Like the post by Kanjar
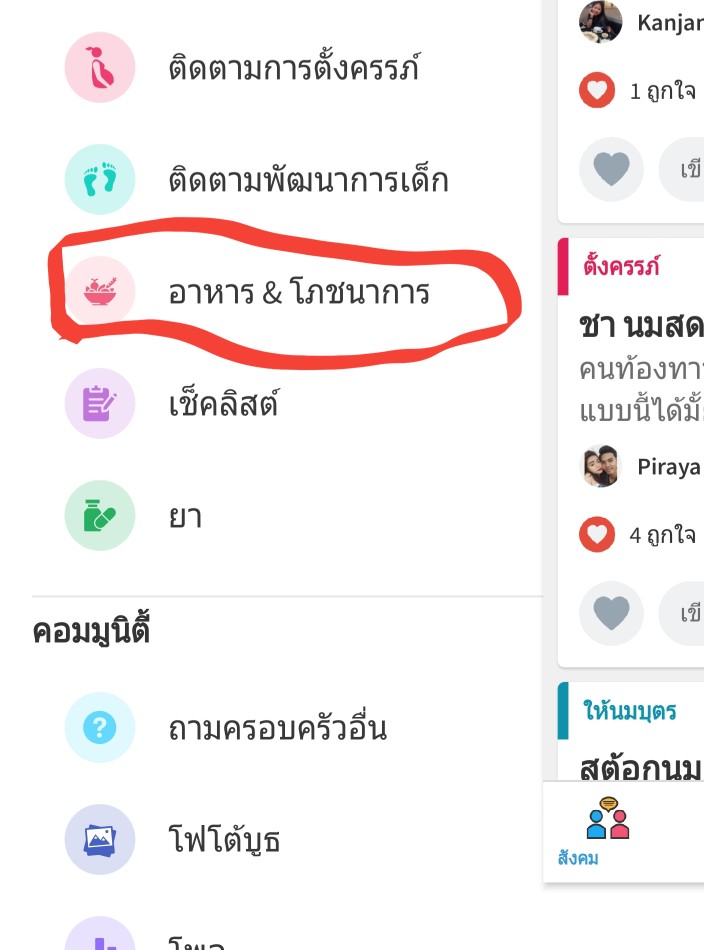The image size is (704, 950). click(611, 169)
